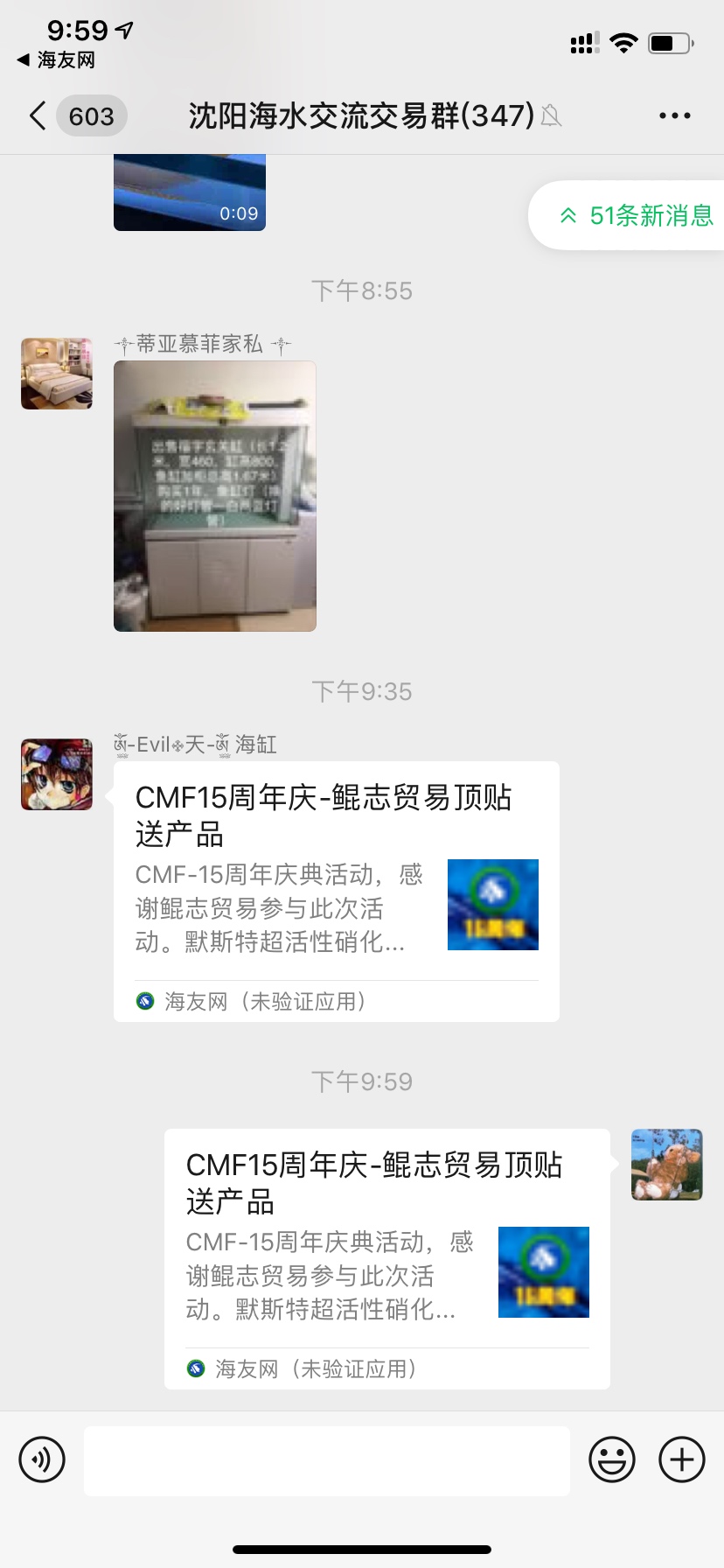Image resolution: width=724 pixels, height=1568 pixels.
Task: Return to 海友网 app
Action: [x=56, y=60]
